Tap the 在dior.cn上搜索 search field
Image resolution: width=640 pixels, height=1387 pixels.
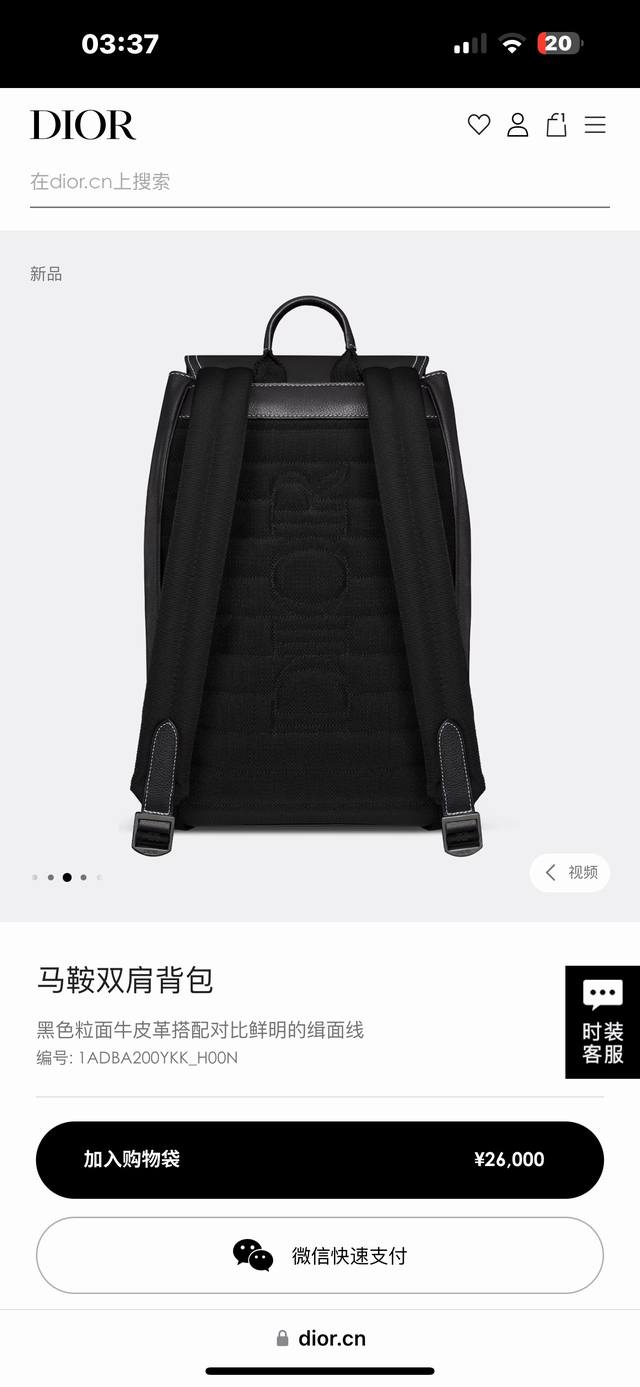pyautogui.click(x=319, y=182)
